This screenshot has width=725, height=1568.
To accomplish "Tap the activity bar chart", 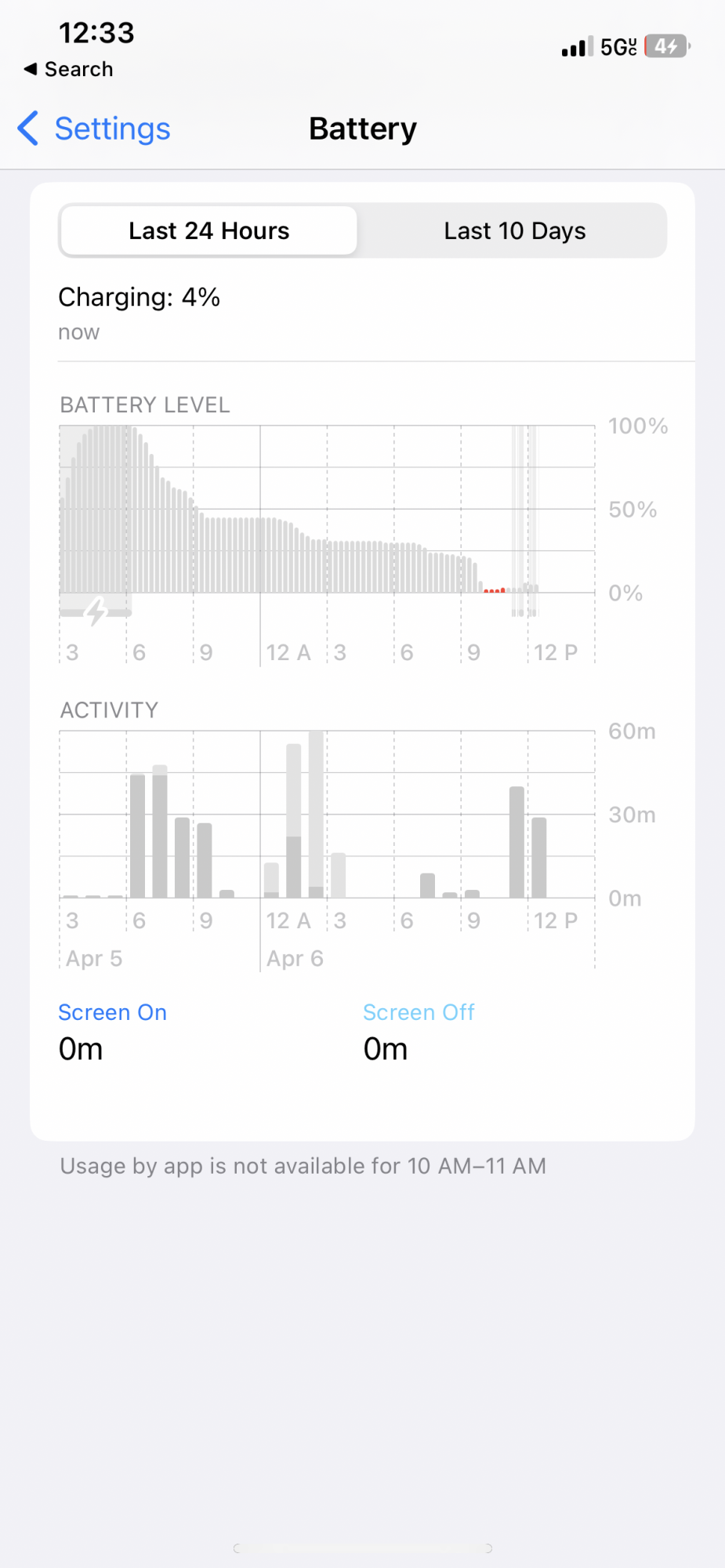I will 327,851.
